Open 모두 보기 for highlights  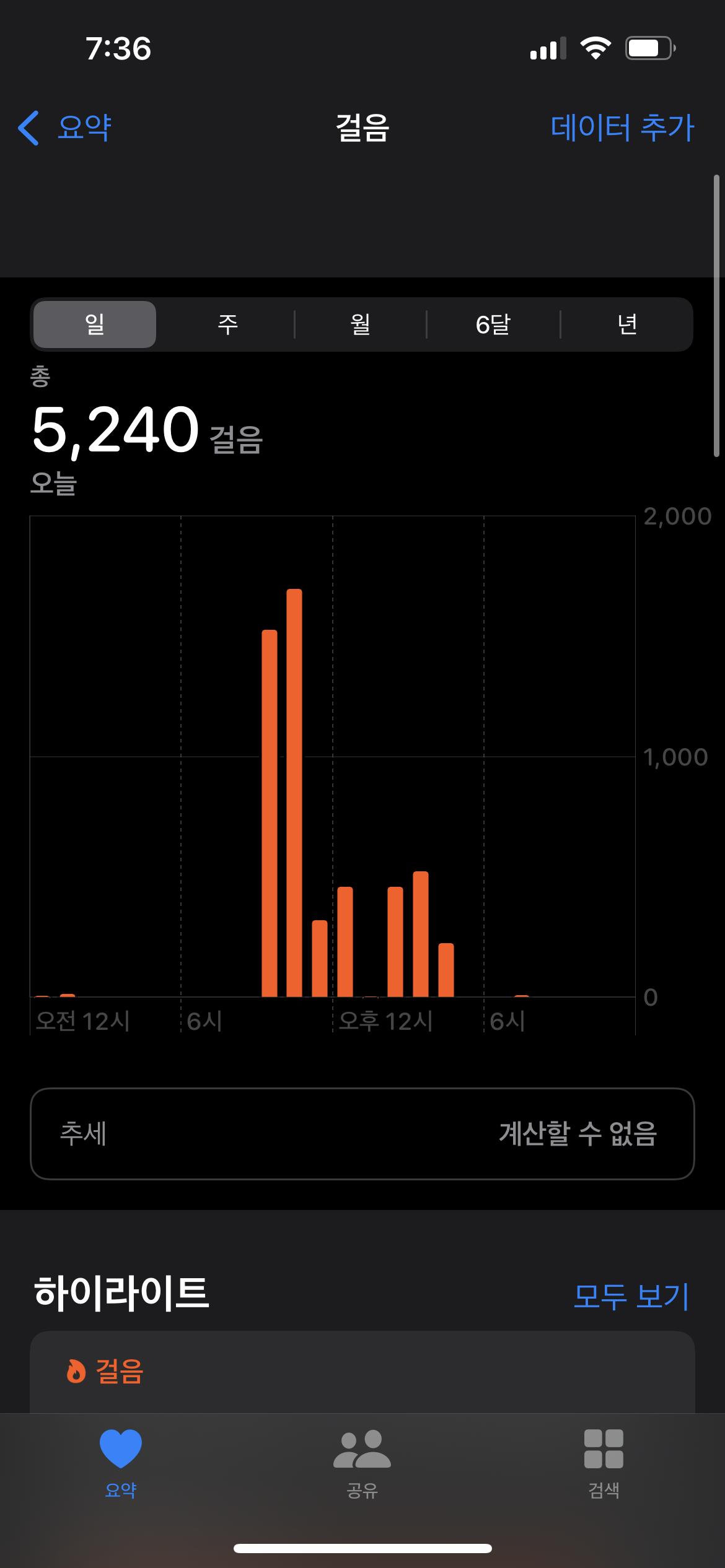[x=631, y=1296]
